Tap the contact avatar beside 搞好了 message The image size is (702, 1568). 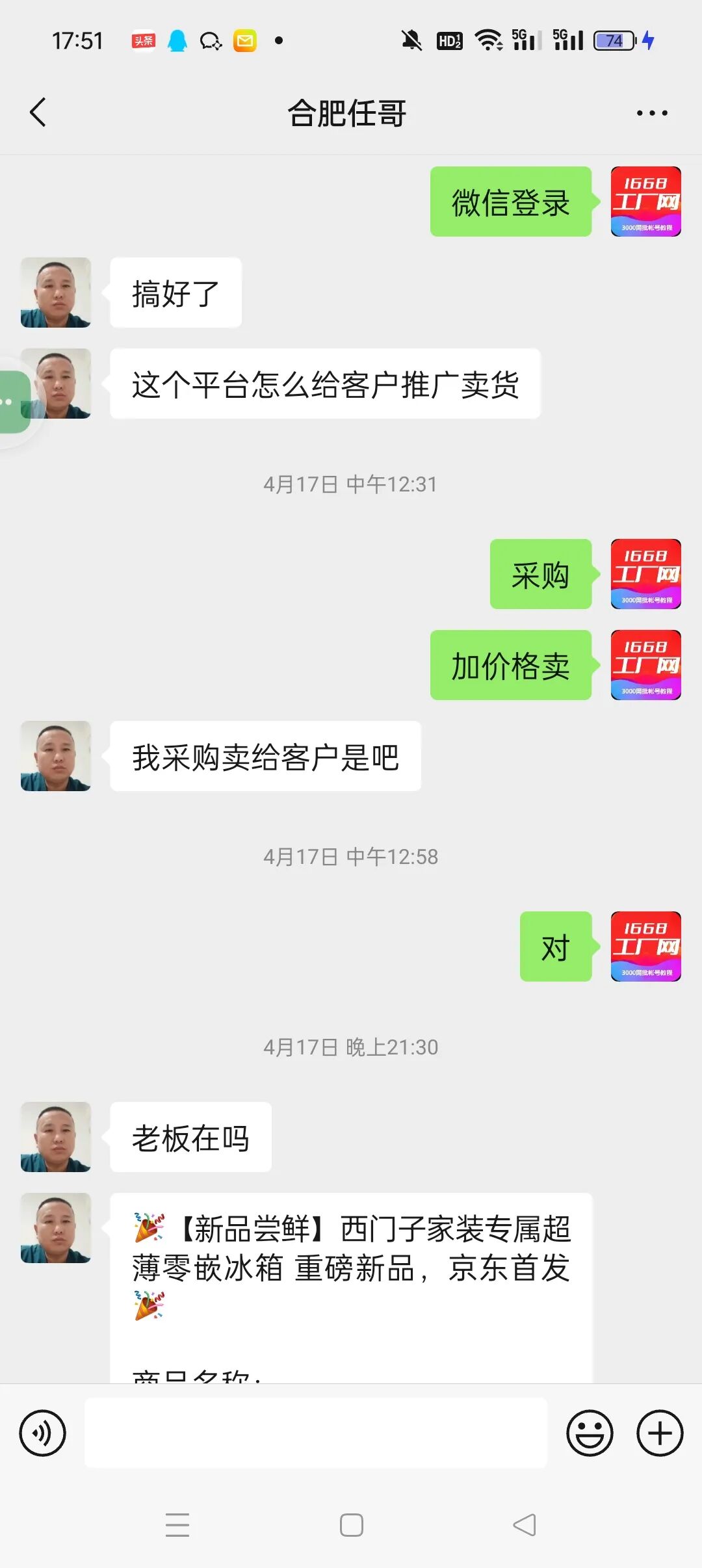[55, 291]
